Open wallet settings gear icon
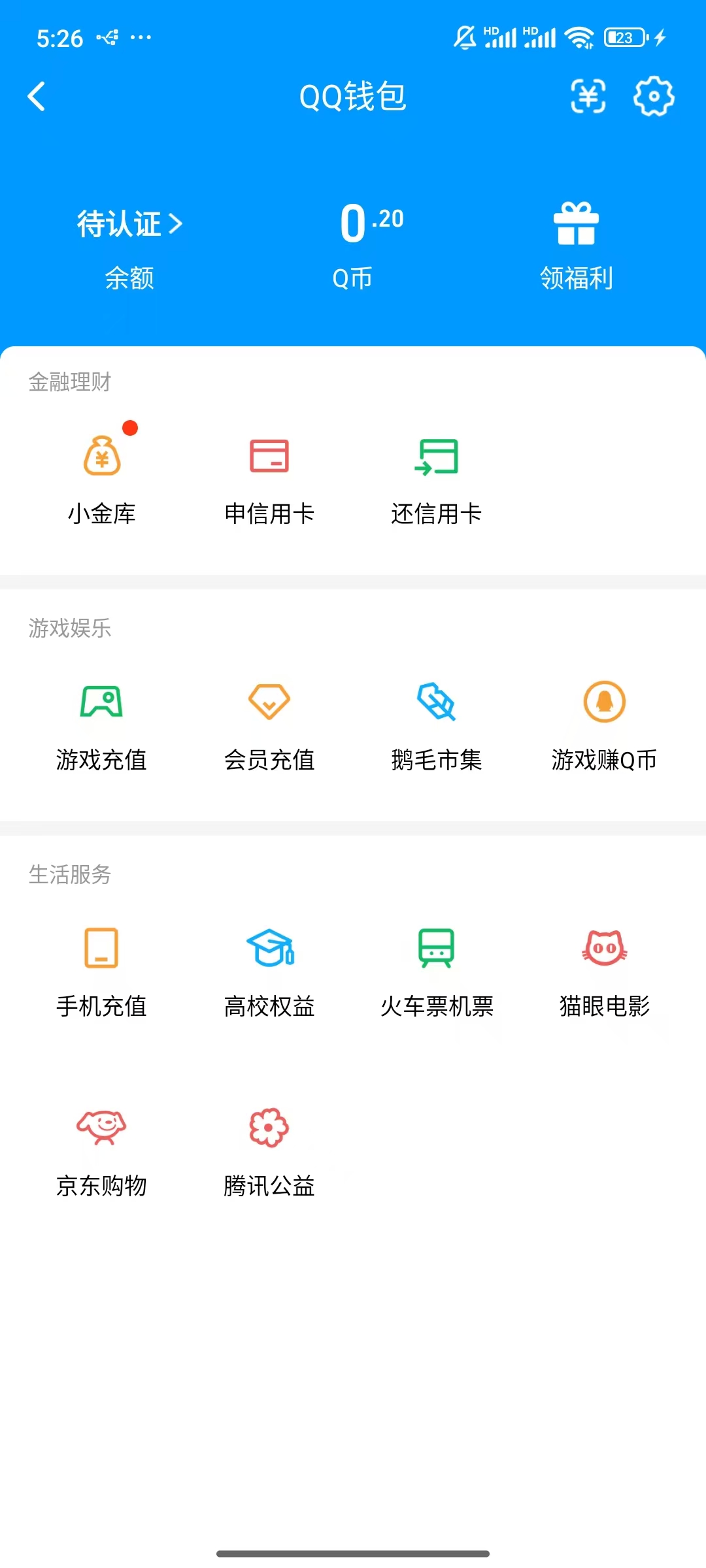 (653, 97)
